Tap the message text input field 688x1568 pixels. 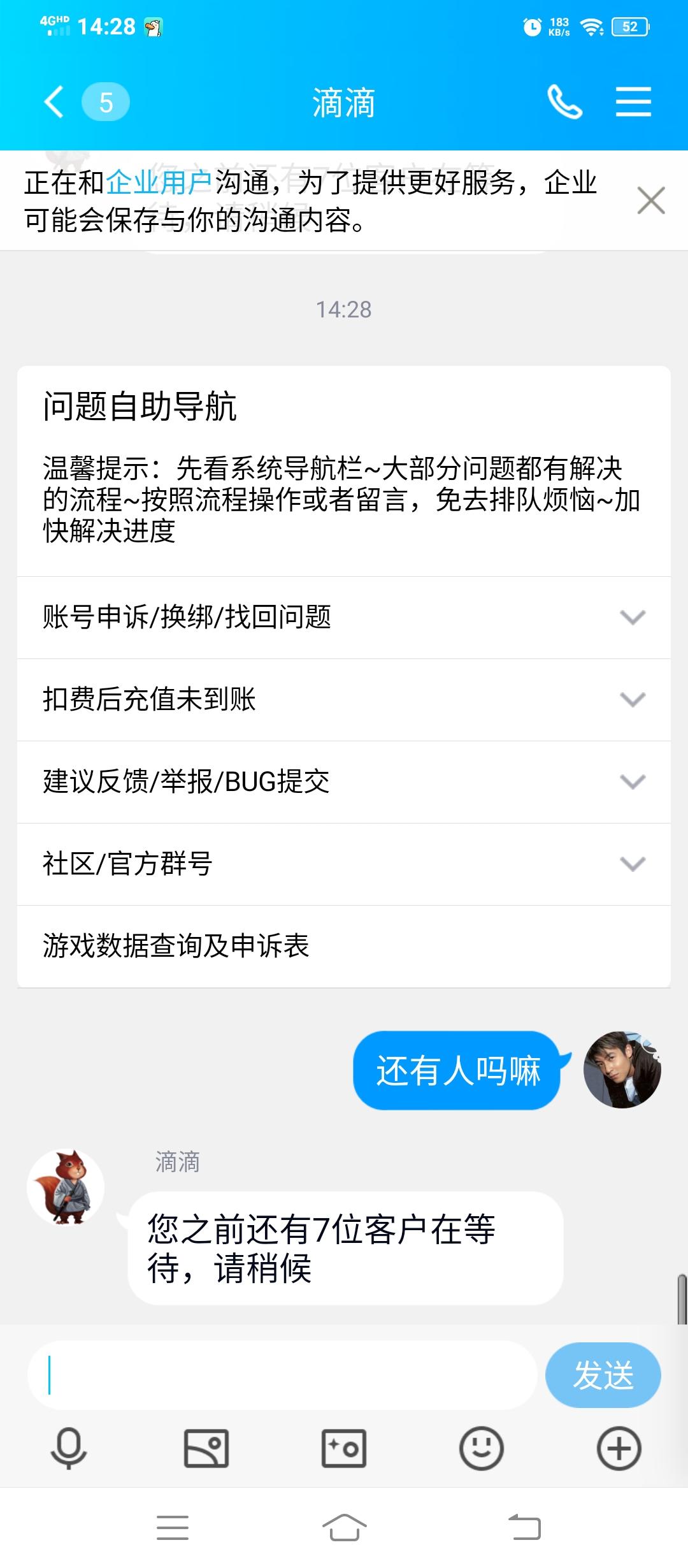coord(280,1374)
